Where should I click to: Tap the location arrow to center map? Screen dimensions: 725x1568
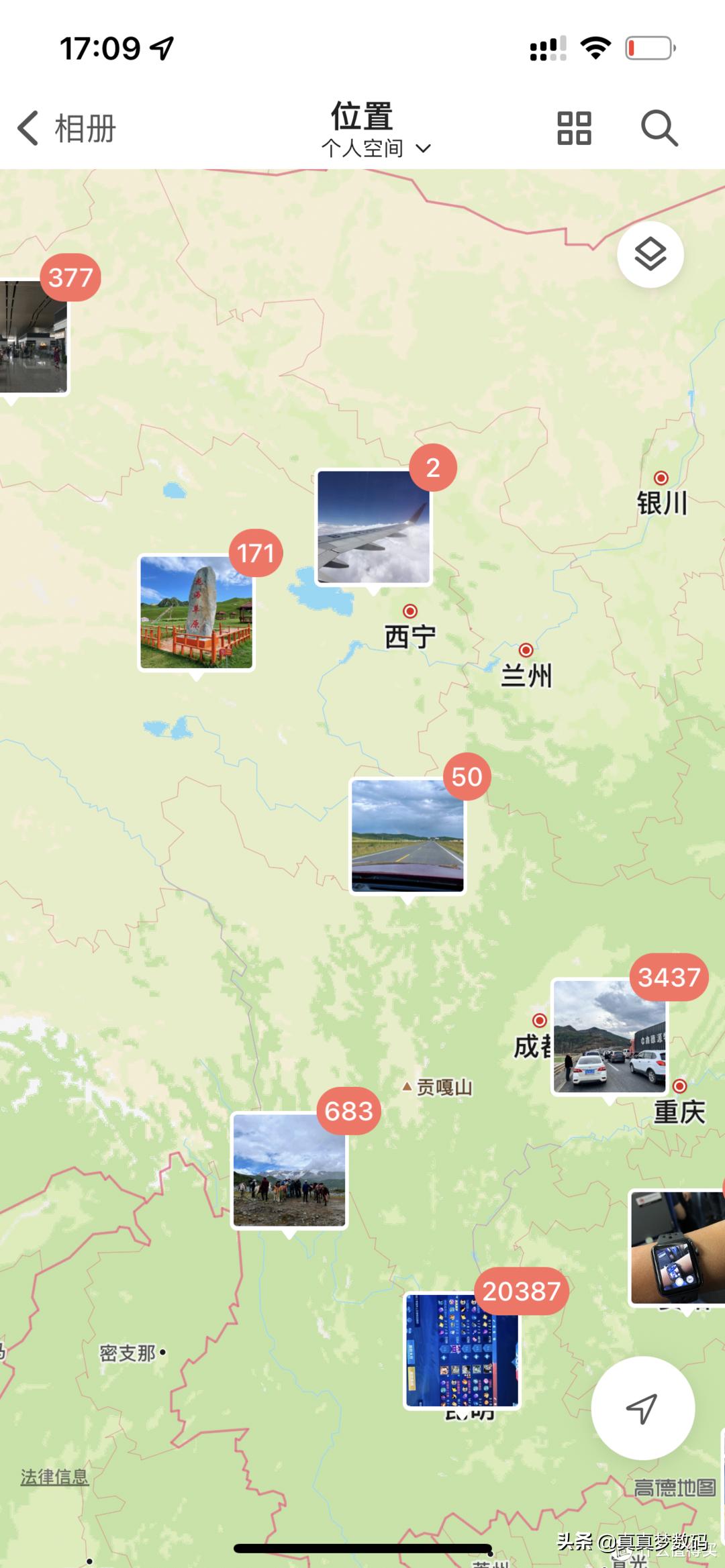point(643,1407)
